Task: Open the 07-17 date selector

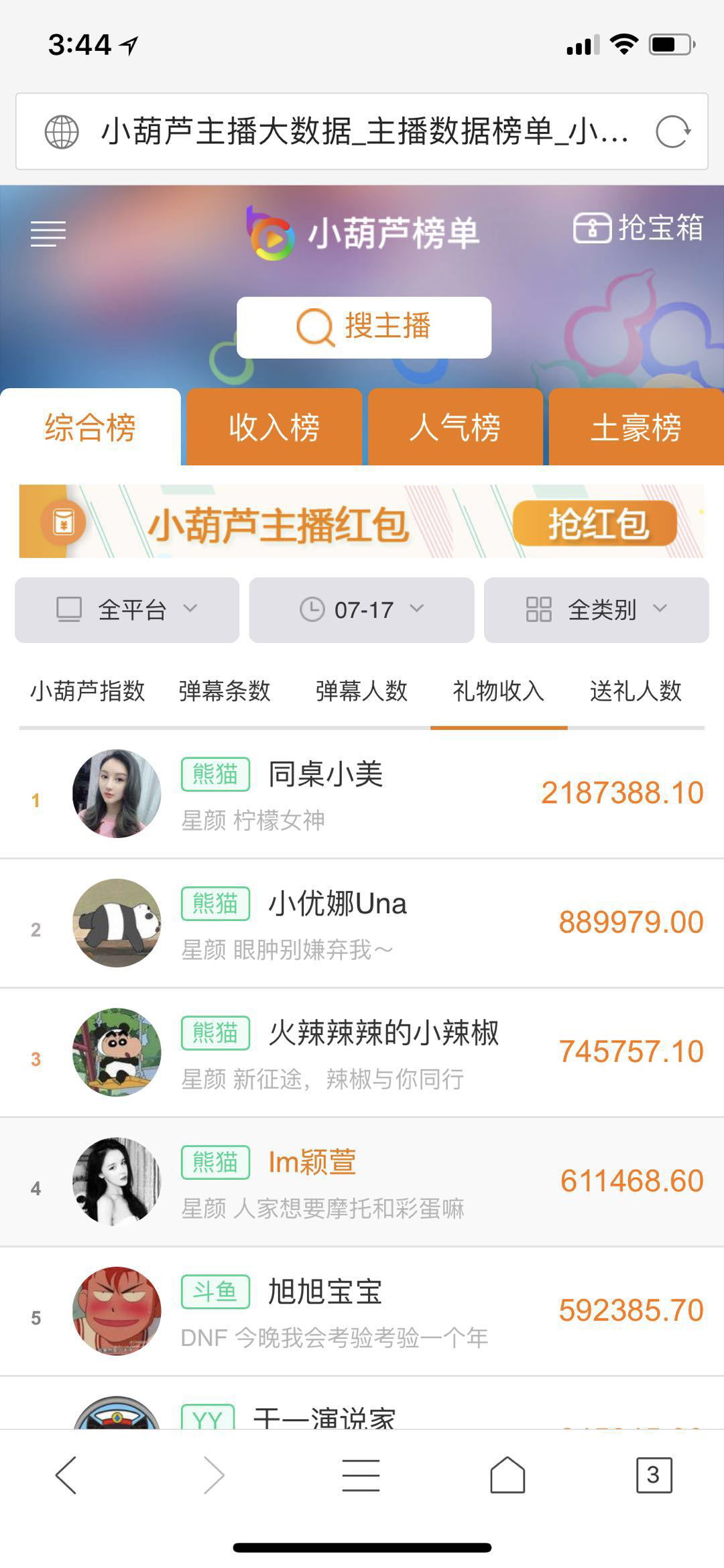Action: click(x=361, y=609)
